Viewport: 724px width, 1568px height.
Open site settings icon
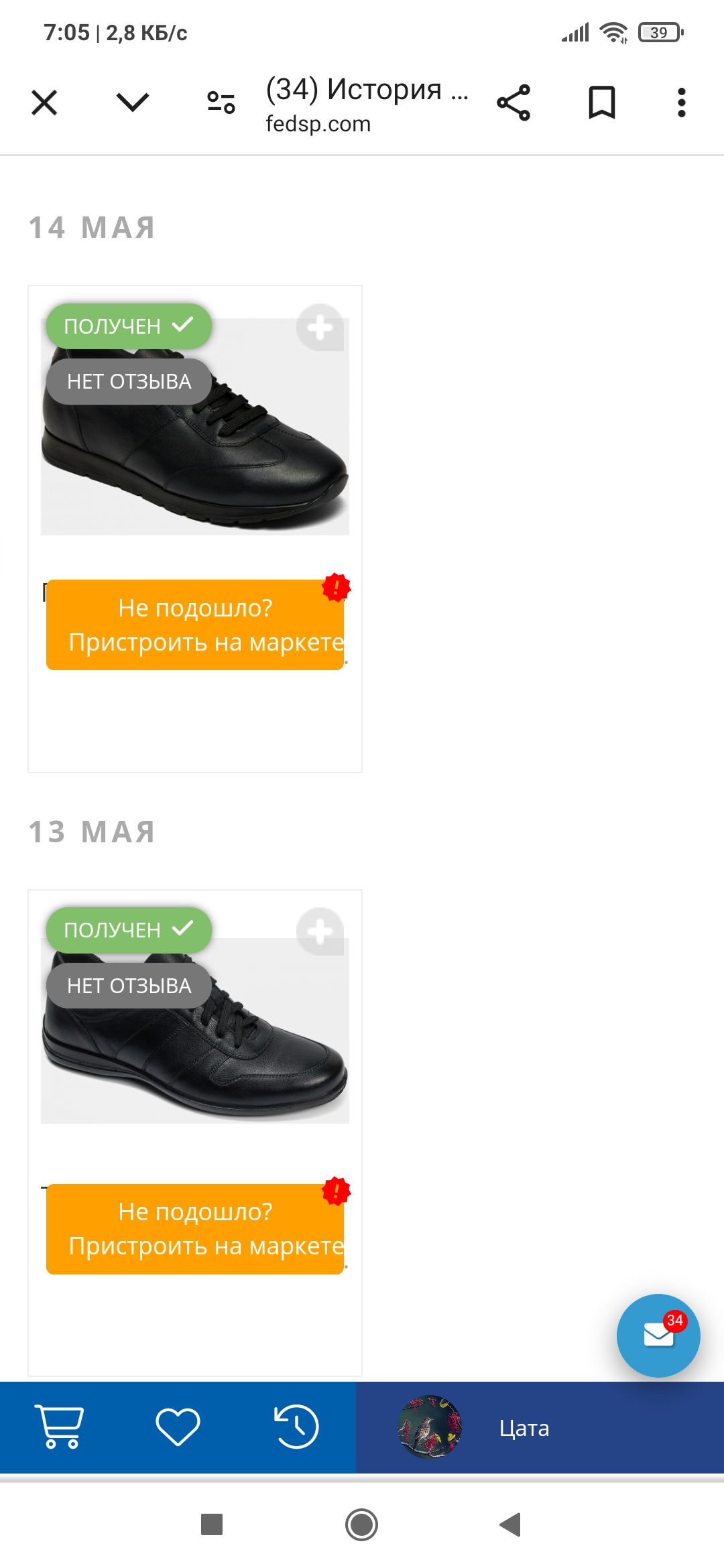tap(221, 103)
